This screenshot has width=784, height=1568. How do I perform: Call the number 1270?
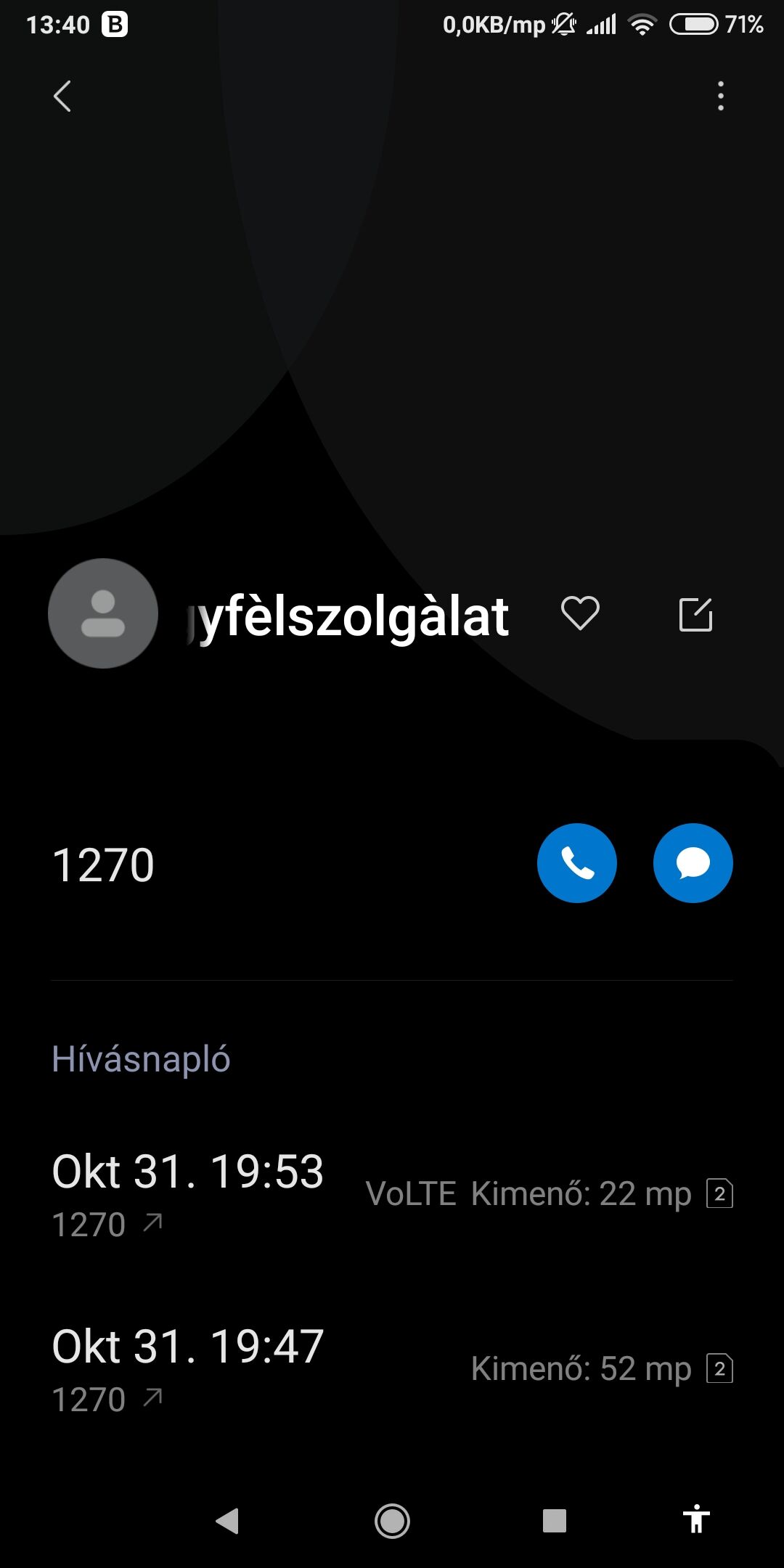(576, 863)
